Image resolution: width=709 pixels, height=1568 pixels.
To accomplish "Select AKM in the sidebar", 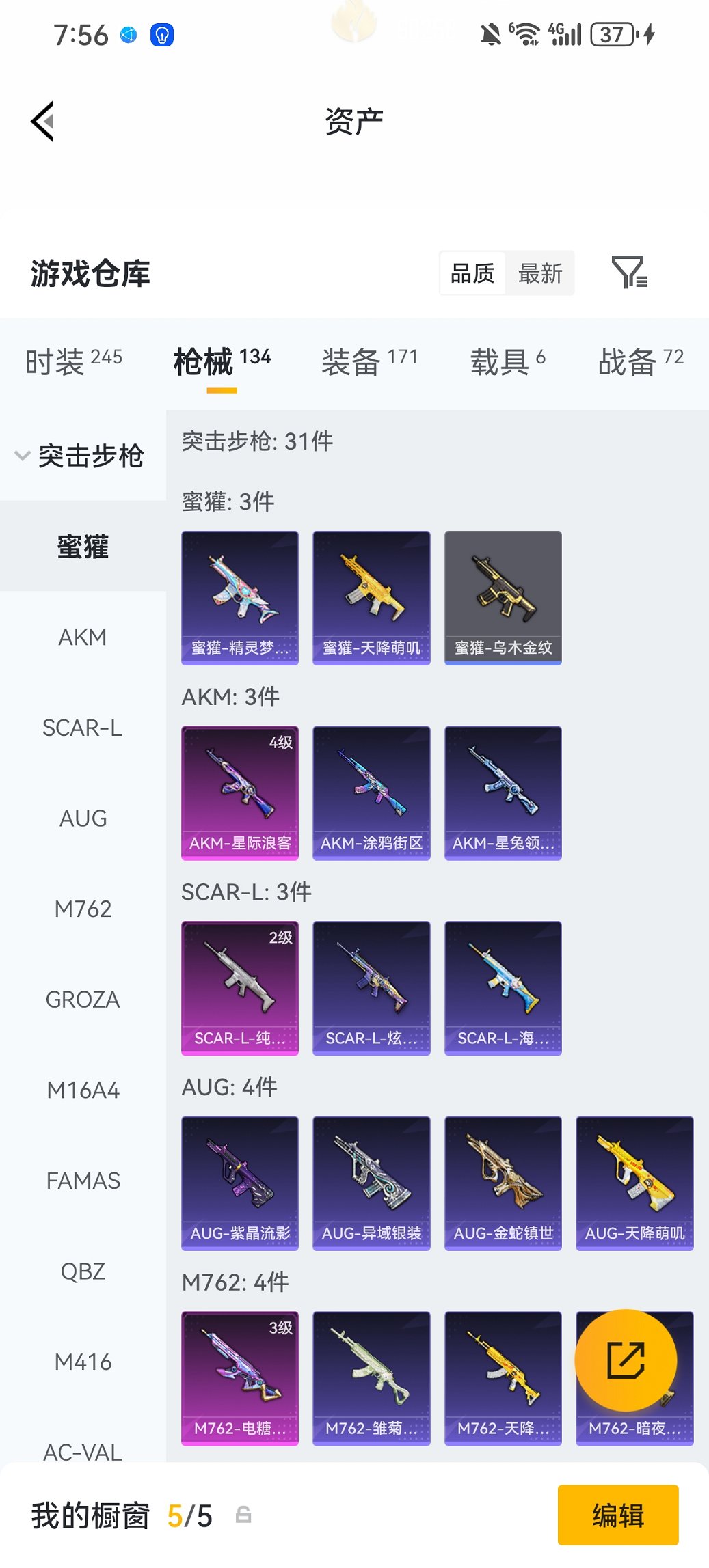I will pyautogui.click(x=83, y=637).
